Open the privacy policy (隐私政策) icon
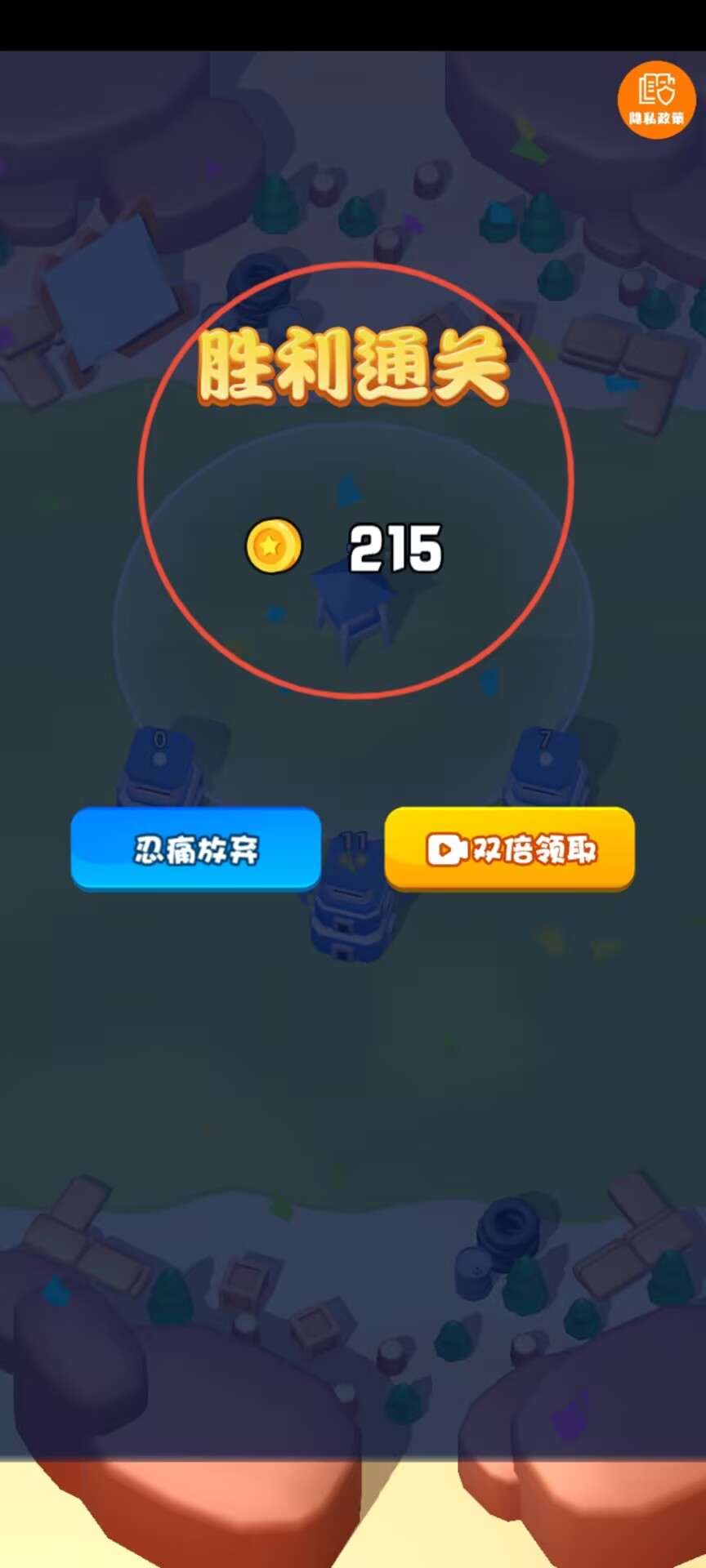Screen dimensions: 706x1568 656,100
